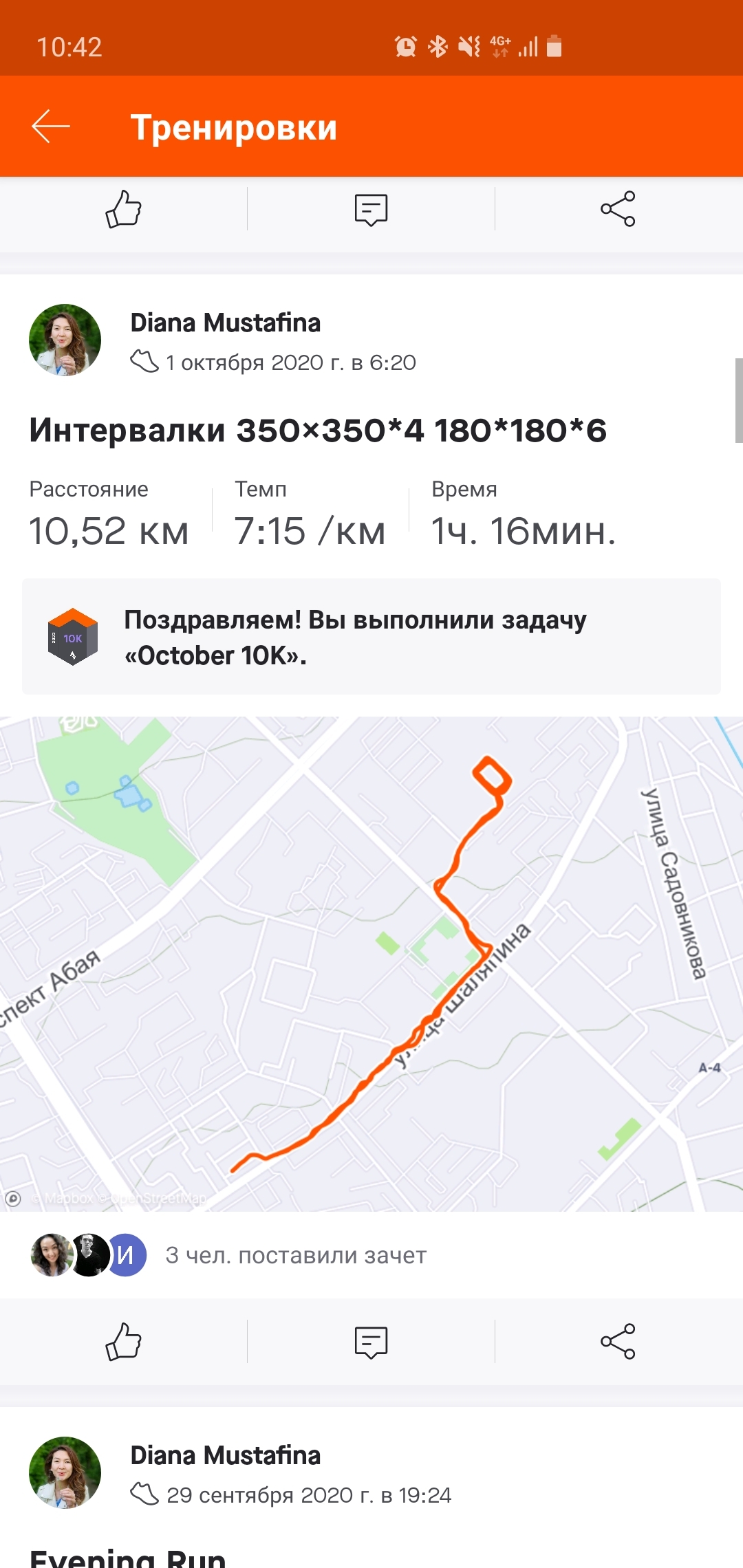The image size is (743, 1568).
Task: Open Diana Mustafina's profile from 1 октября post
Action: click(65, 340)
